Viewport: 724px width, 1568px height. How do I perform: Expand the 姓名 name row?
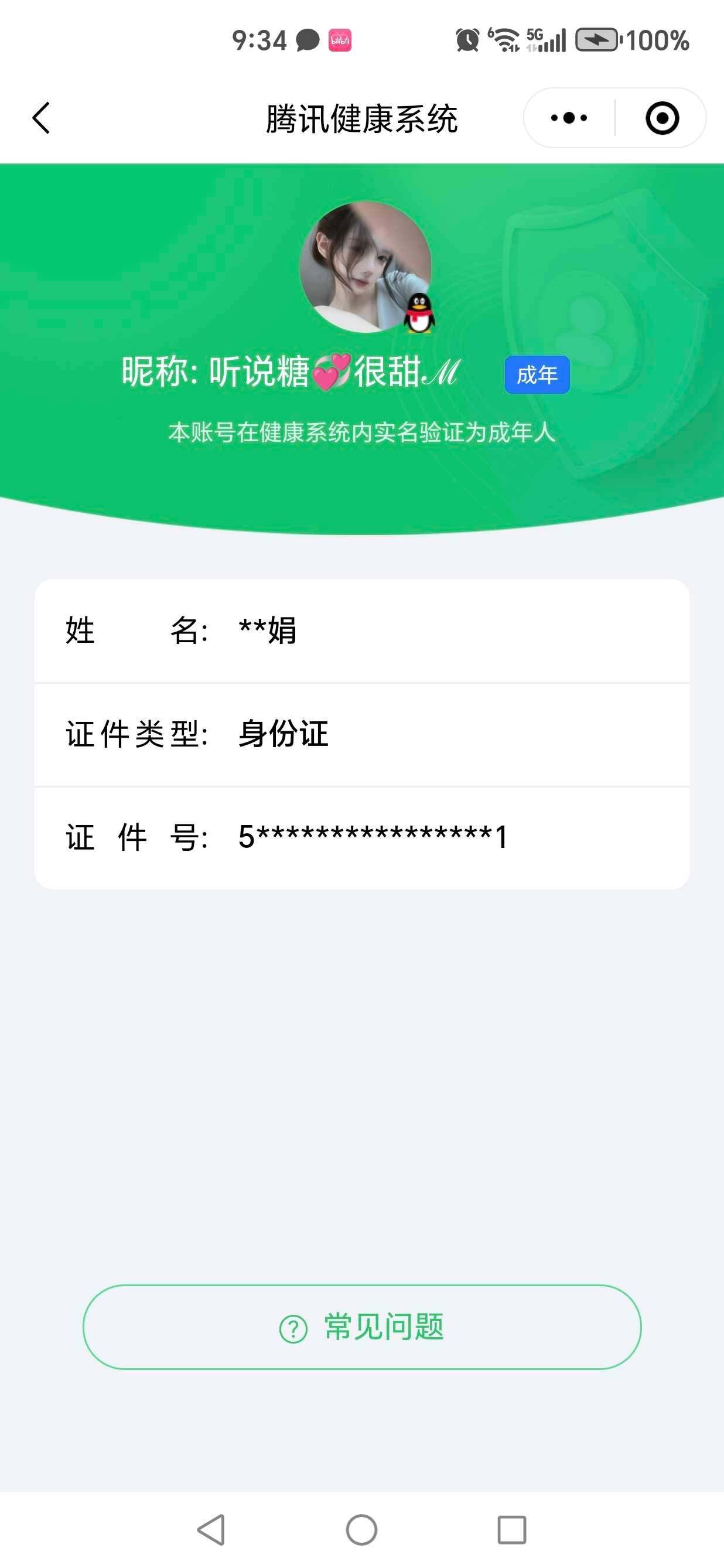tap(362, 632)
